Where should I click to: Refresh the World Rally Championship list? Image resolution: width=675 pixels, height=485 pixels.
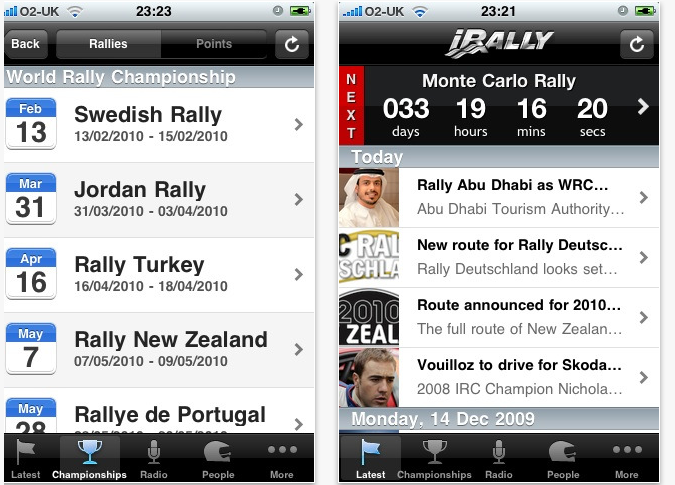pyautogui.click(x=293, y=44)
